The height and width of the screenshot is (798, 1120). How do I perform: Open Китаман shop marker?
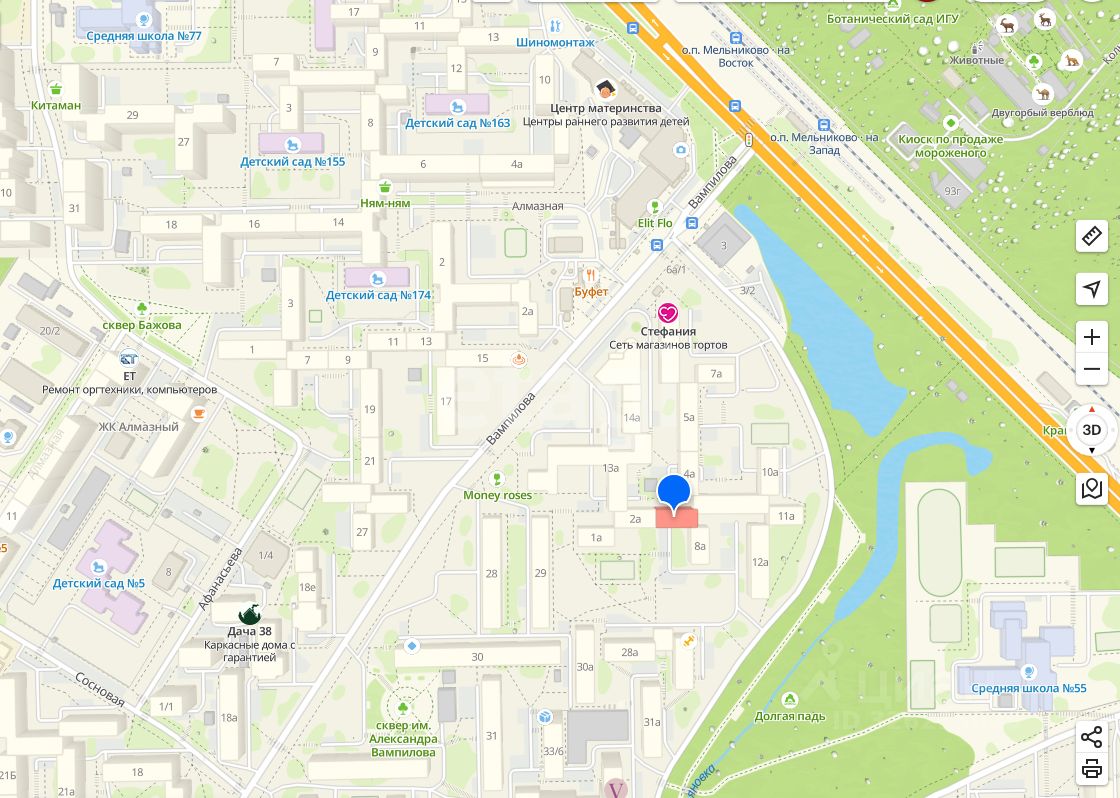(56, 88)
